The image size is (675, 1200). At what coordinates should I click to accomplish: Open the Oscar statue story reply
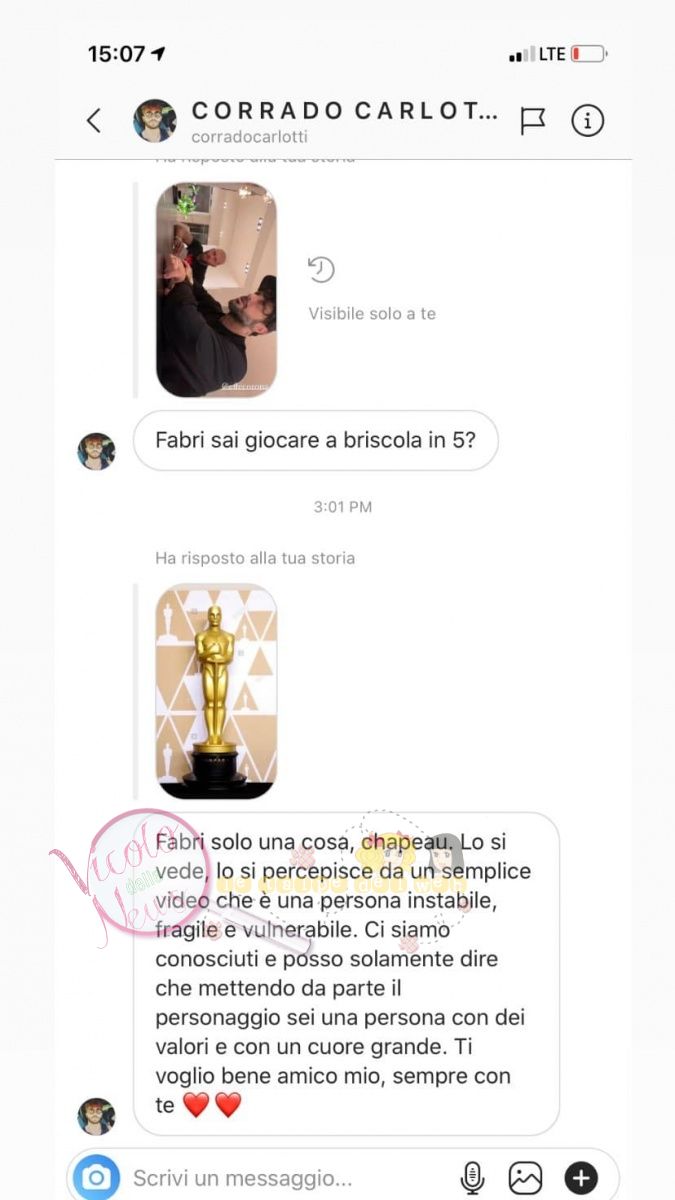point(216,691)
